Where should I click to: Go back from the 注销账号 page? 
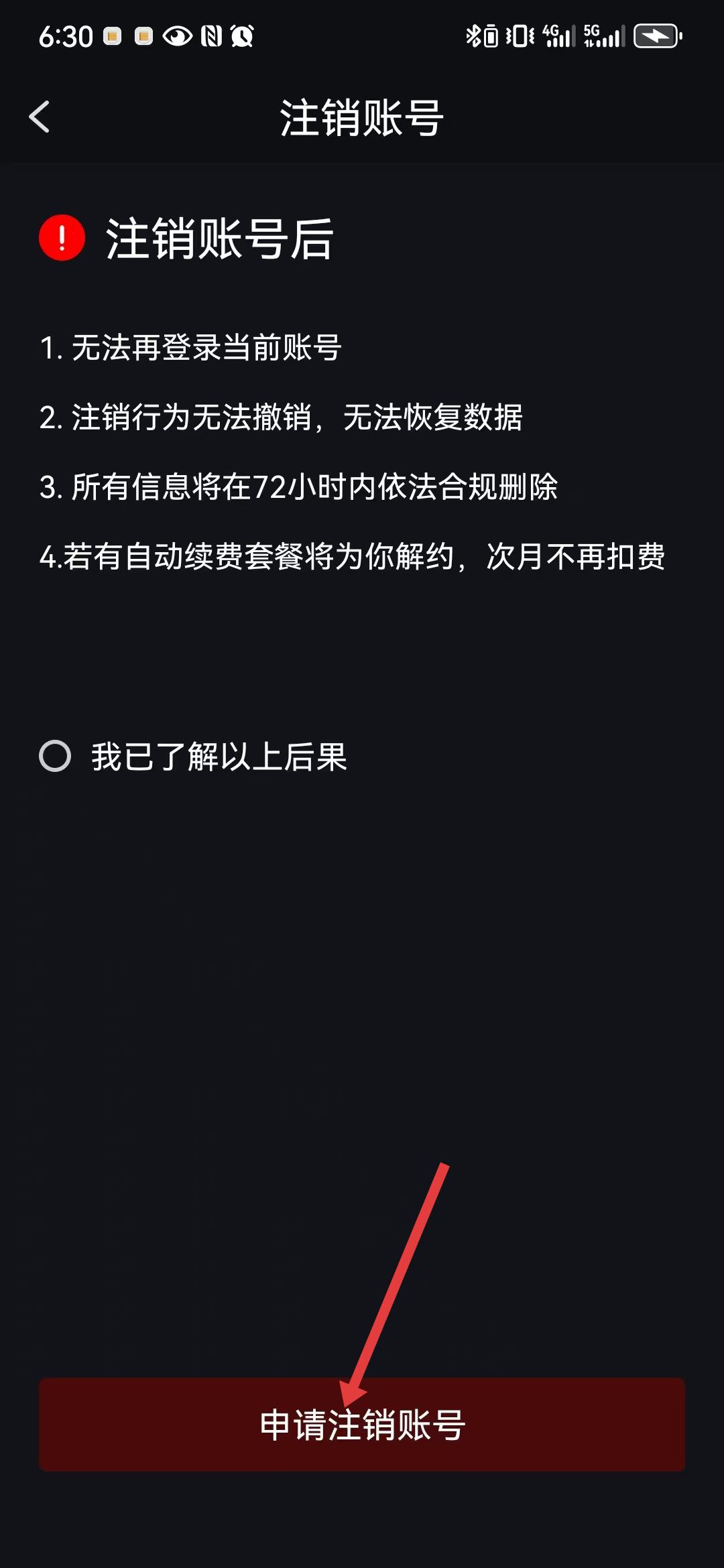[x=40, y=117]
